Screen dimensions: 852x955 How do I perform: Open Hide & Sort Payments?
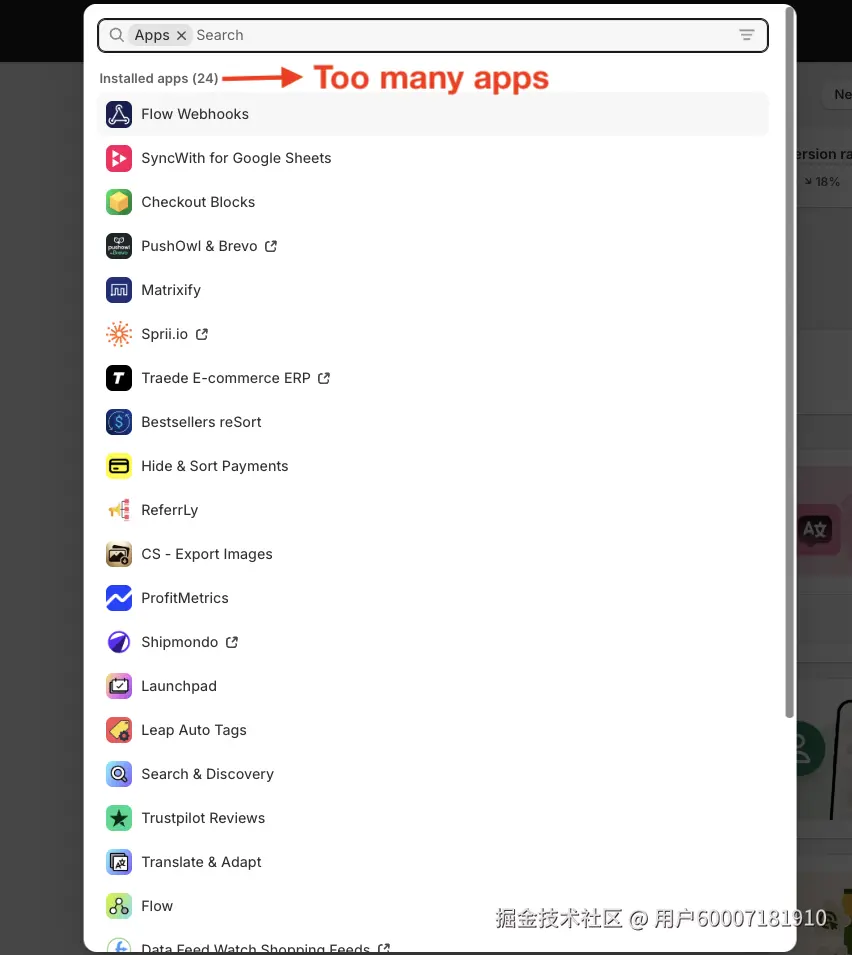tap(215, 466)
